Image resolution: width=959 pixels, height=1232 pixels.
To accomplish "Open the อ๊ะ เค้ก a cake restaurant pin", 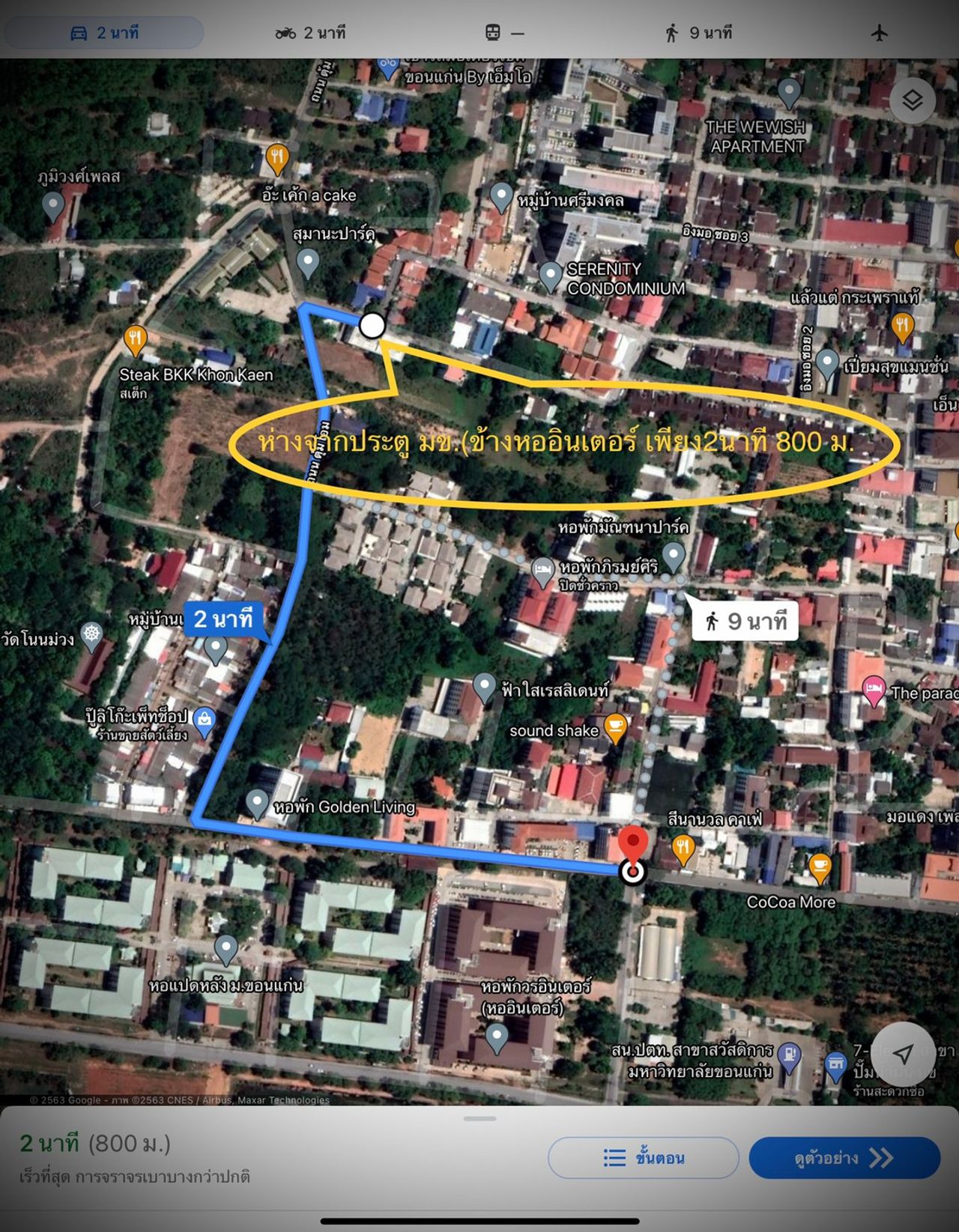I will click(277, 158).
